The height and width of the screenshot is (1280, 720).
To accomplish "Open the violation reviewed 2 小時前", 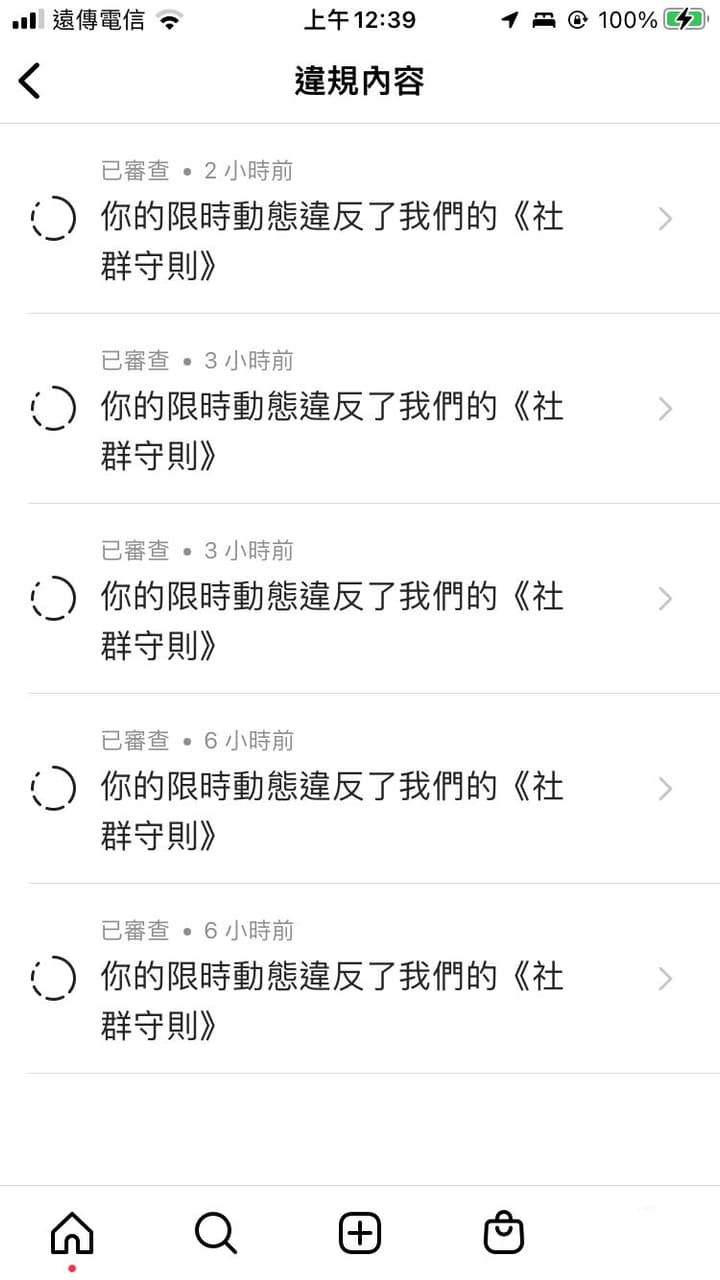I will click(x=360, y=219).
